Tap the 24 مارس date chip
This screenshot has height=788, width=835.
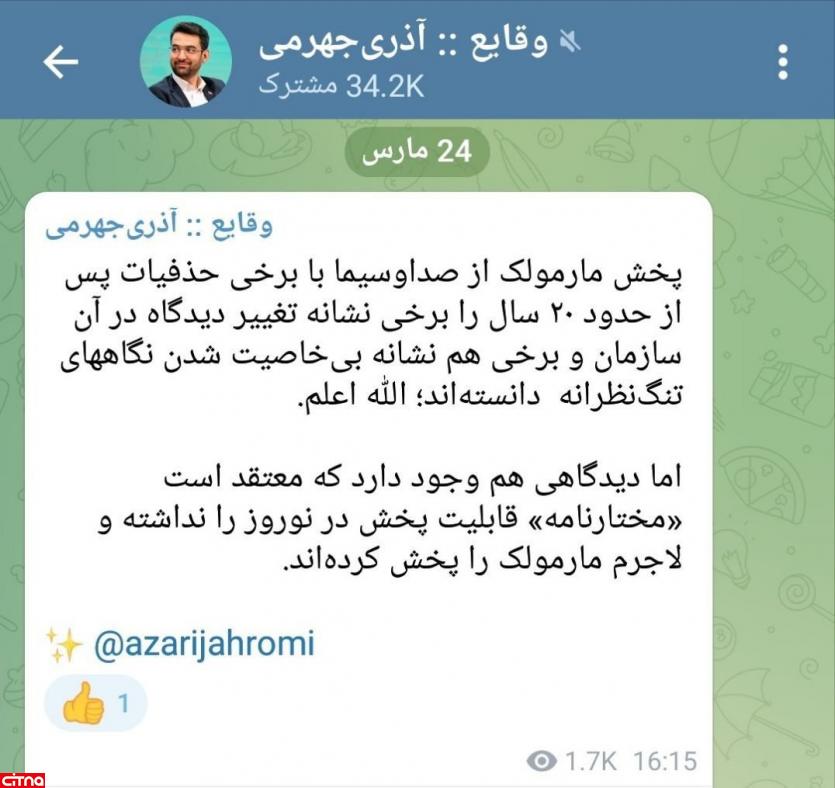[x=417, y=154]
